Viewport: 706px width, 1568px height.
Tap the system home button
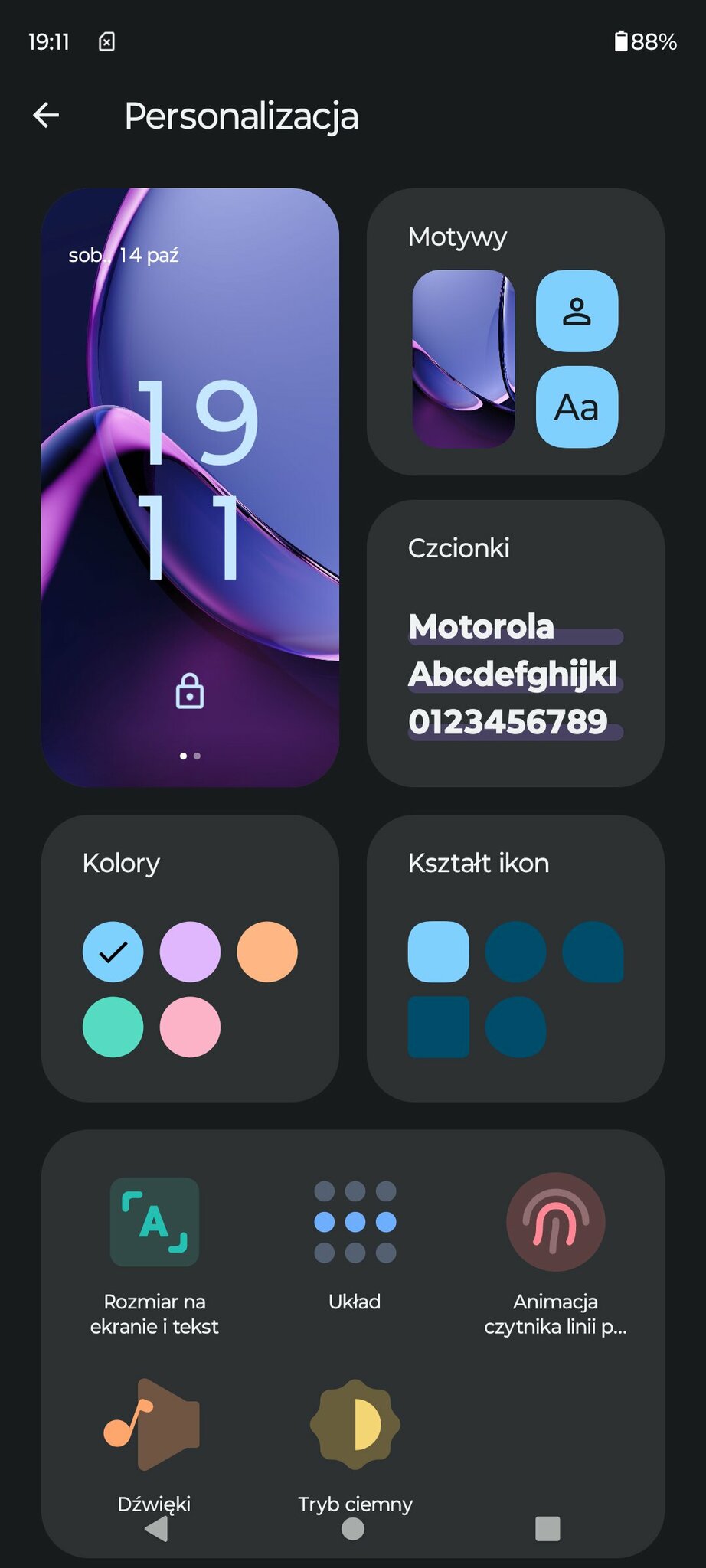point(352,1529)
